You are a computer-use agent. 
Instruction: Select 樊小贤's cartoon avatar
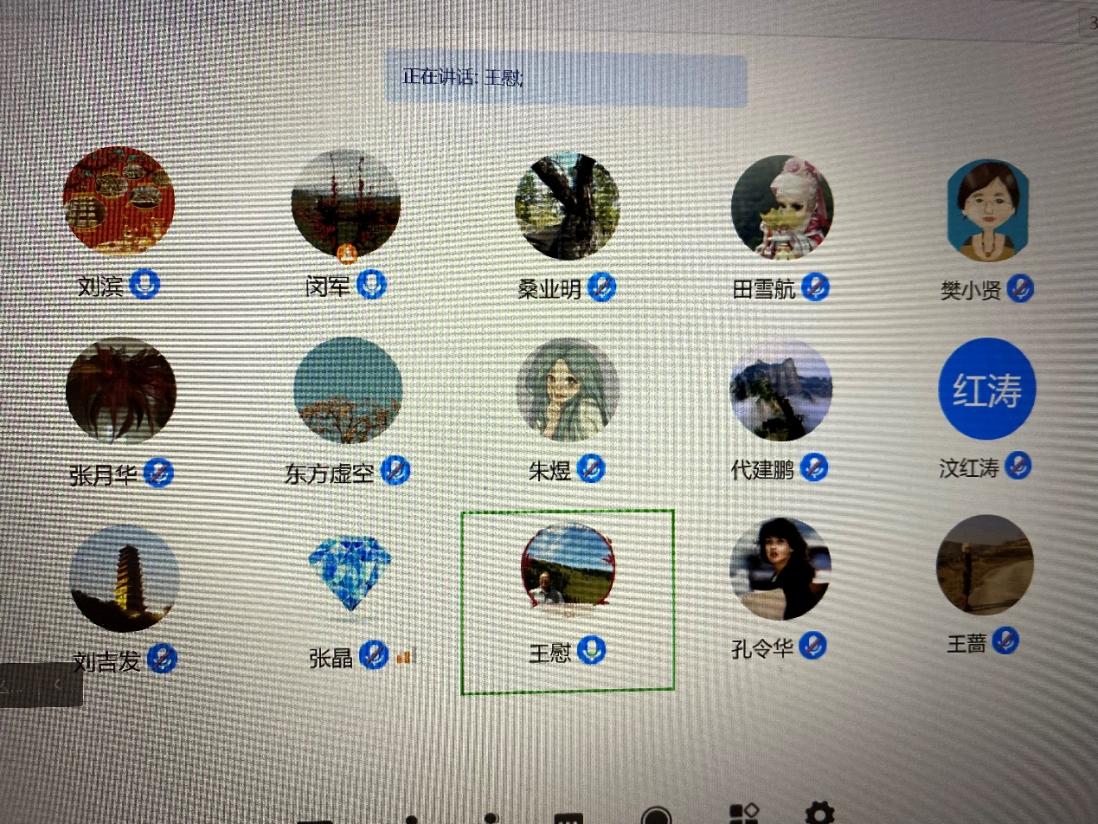click(987, 210)
